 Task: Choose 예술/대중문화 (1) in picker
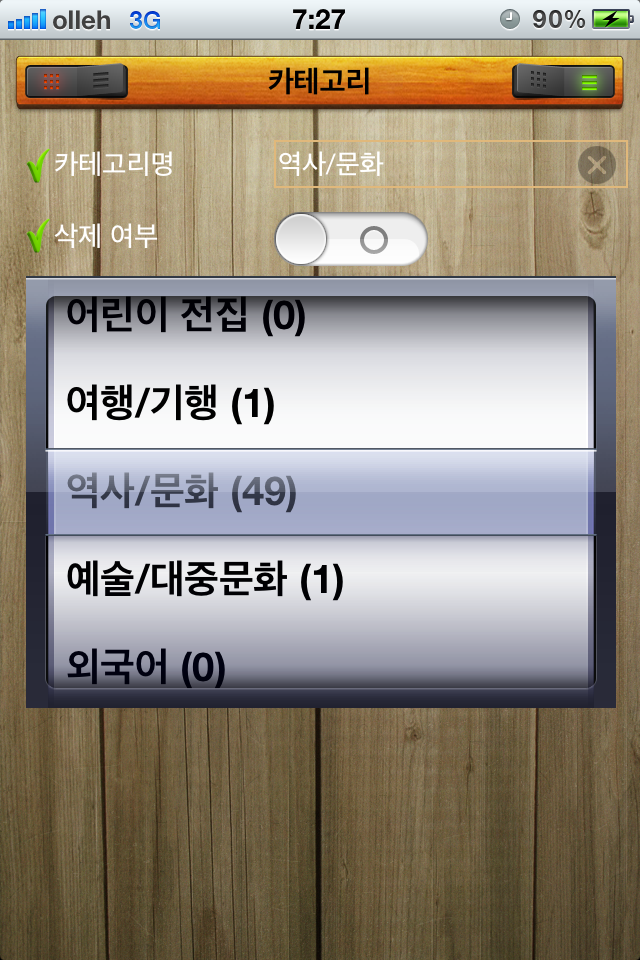pyautogui.click(x=320, y=580)
